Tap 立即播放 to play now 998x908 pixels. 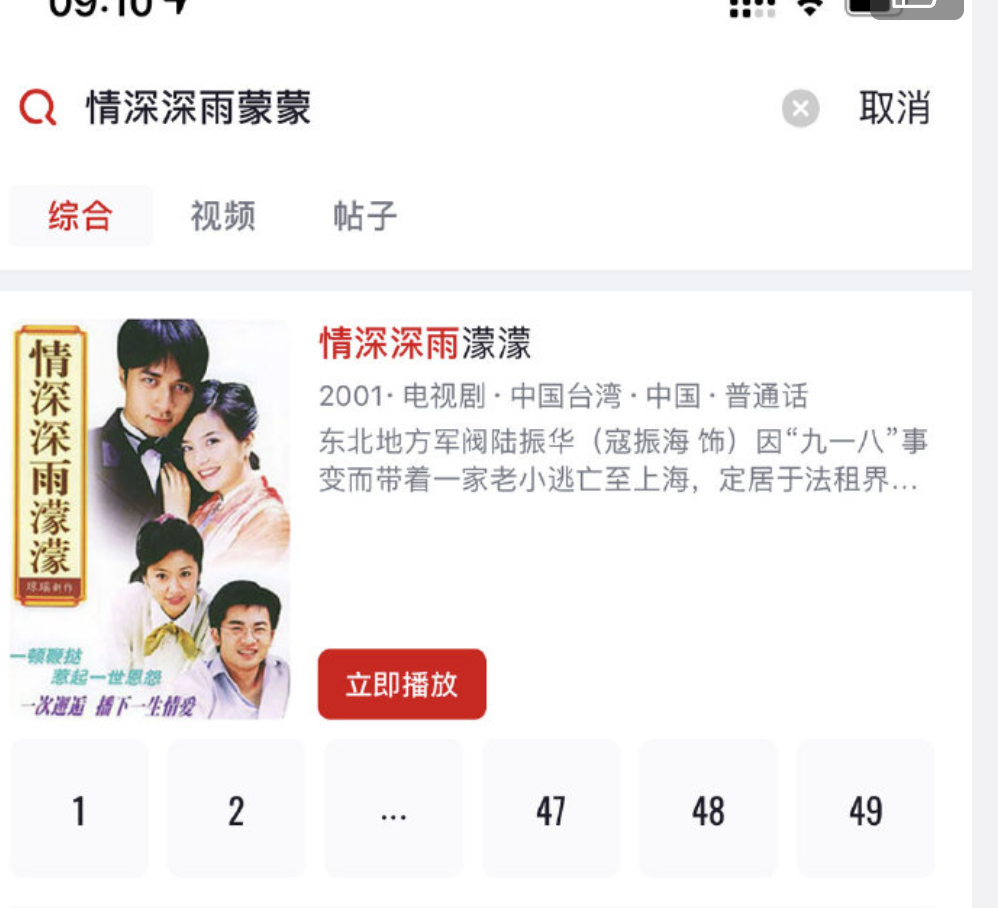coord(402,685)
